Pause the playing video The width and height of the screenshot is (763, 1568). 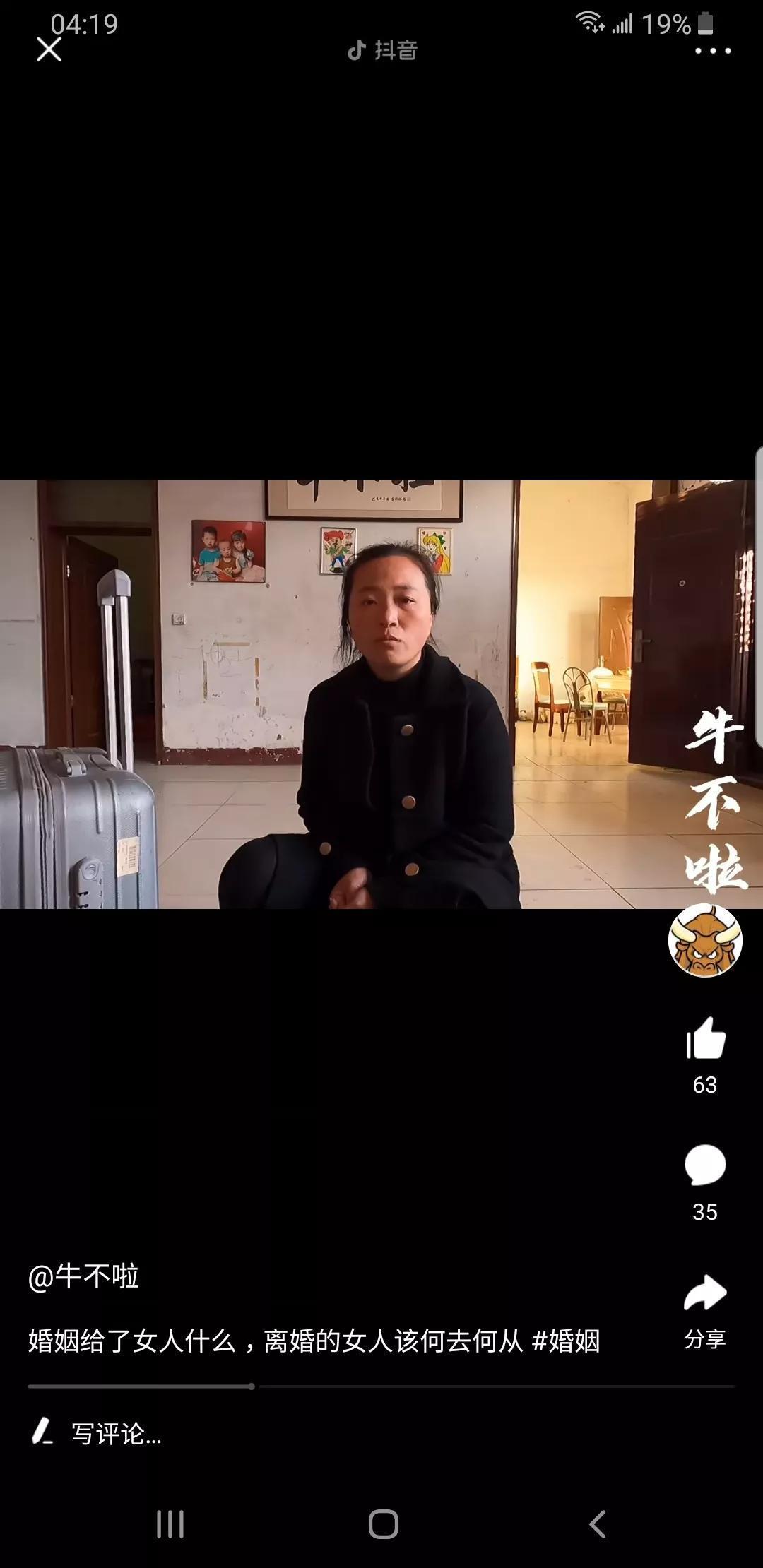point(381,694)
